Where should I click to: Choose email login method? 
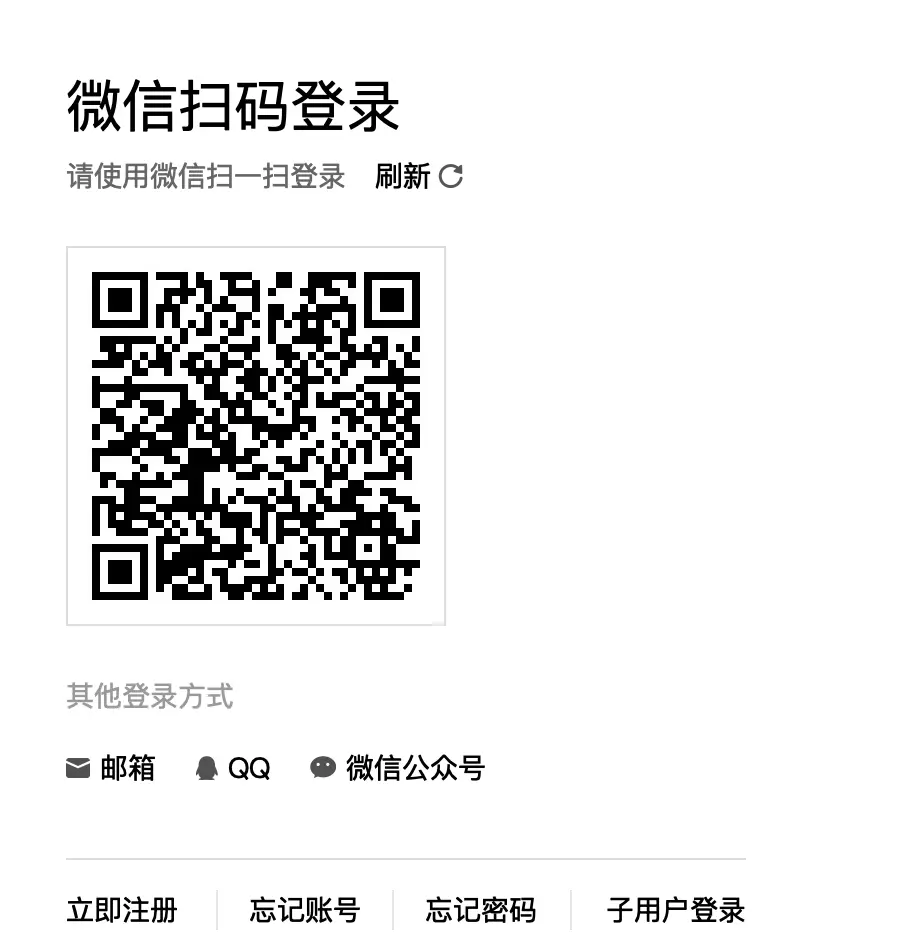click(111, 768)
